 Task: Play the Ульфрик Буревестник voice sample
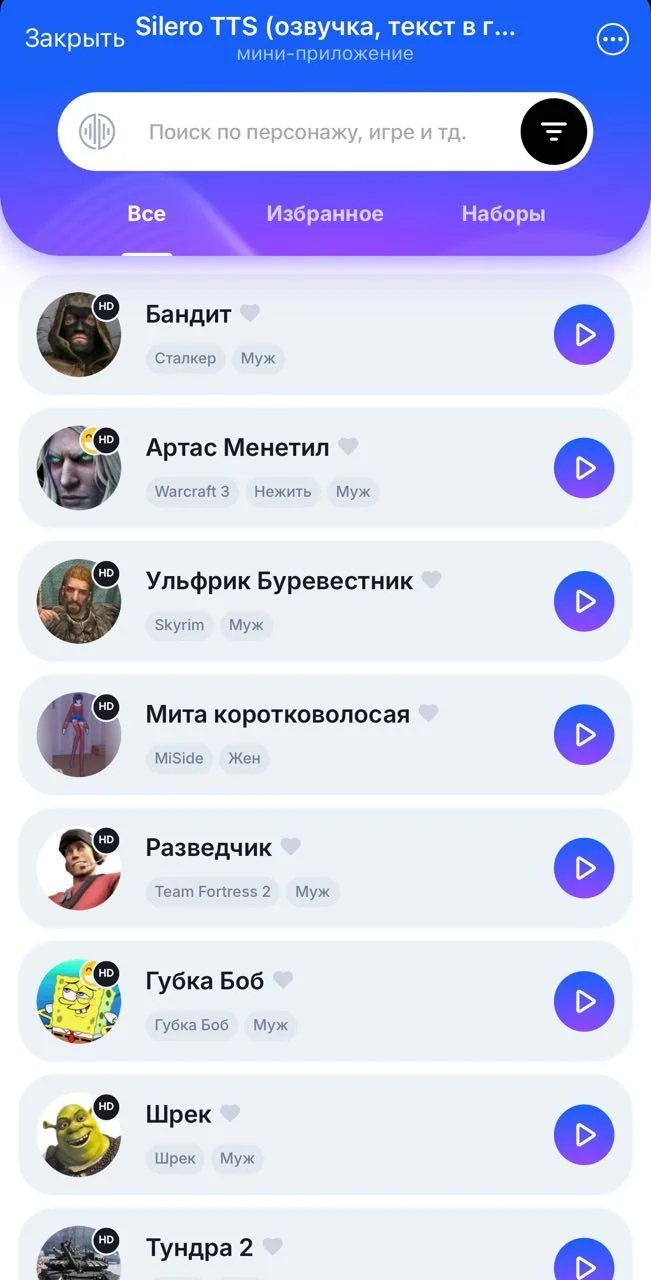(x=584, y=601)
